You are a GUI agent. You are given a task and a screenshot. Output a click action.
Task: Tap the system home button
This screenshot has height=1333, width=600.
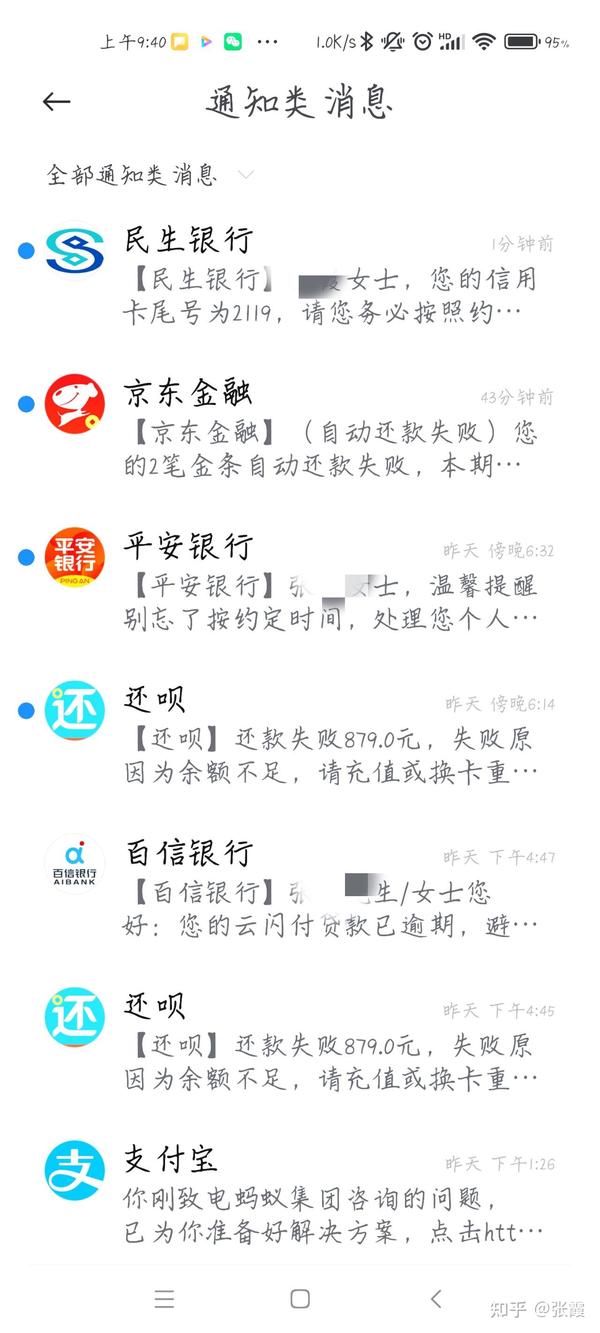point(299,1298)
